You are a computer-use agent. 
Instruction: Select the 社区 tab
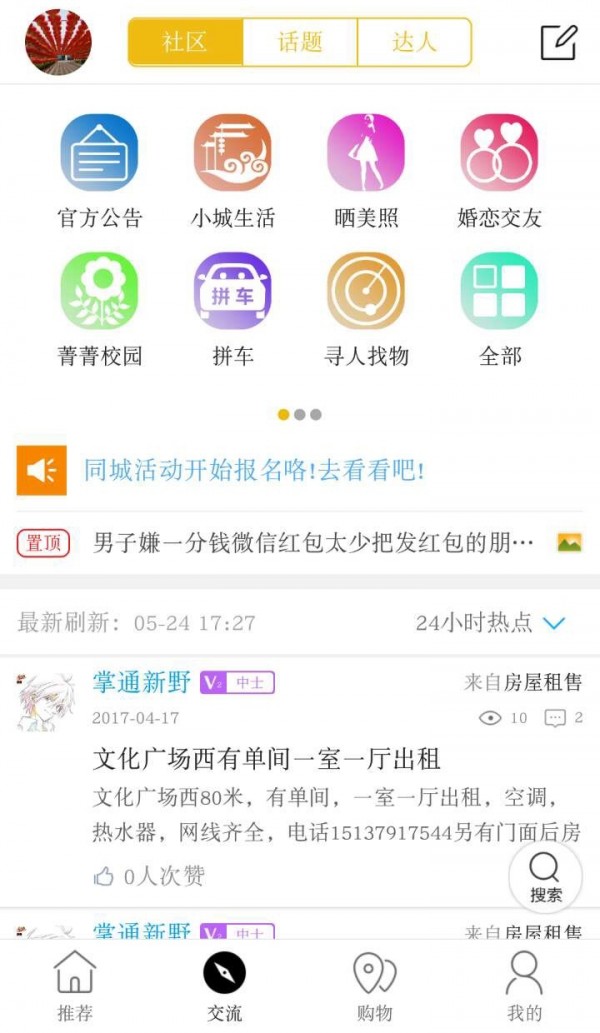(x=185, y=42)
